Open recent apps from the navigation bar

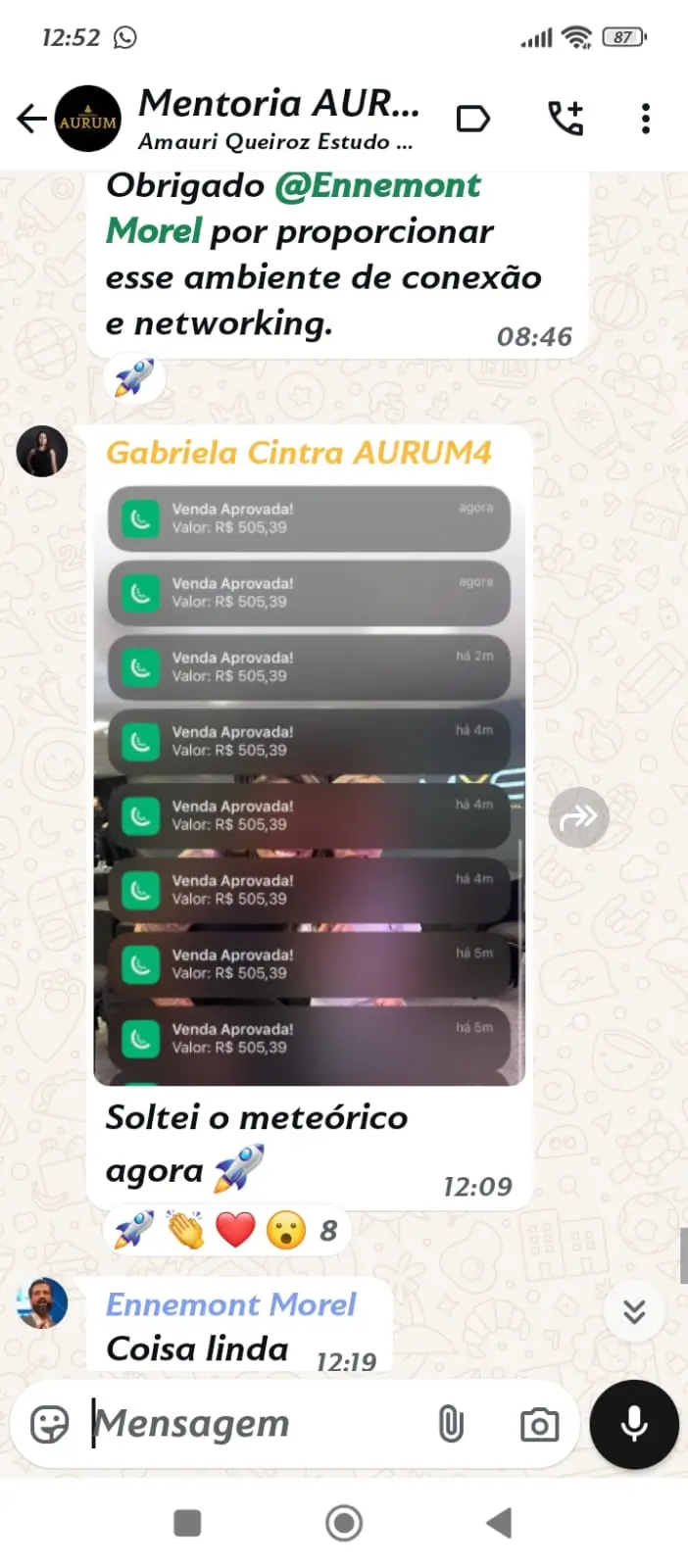[x=187, y=1523]
